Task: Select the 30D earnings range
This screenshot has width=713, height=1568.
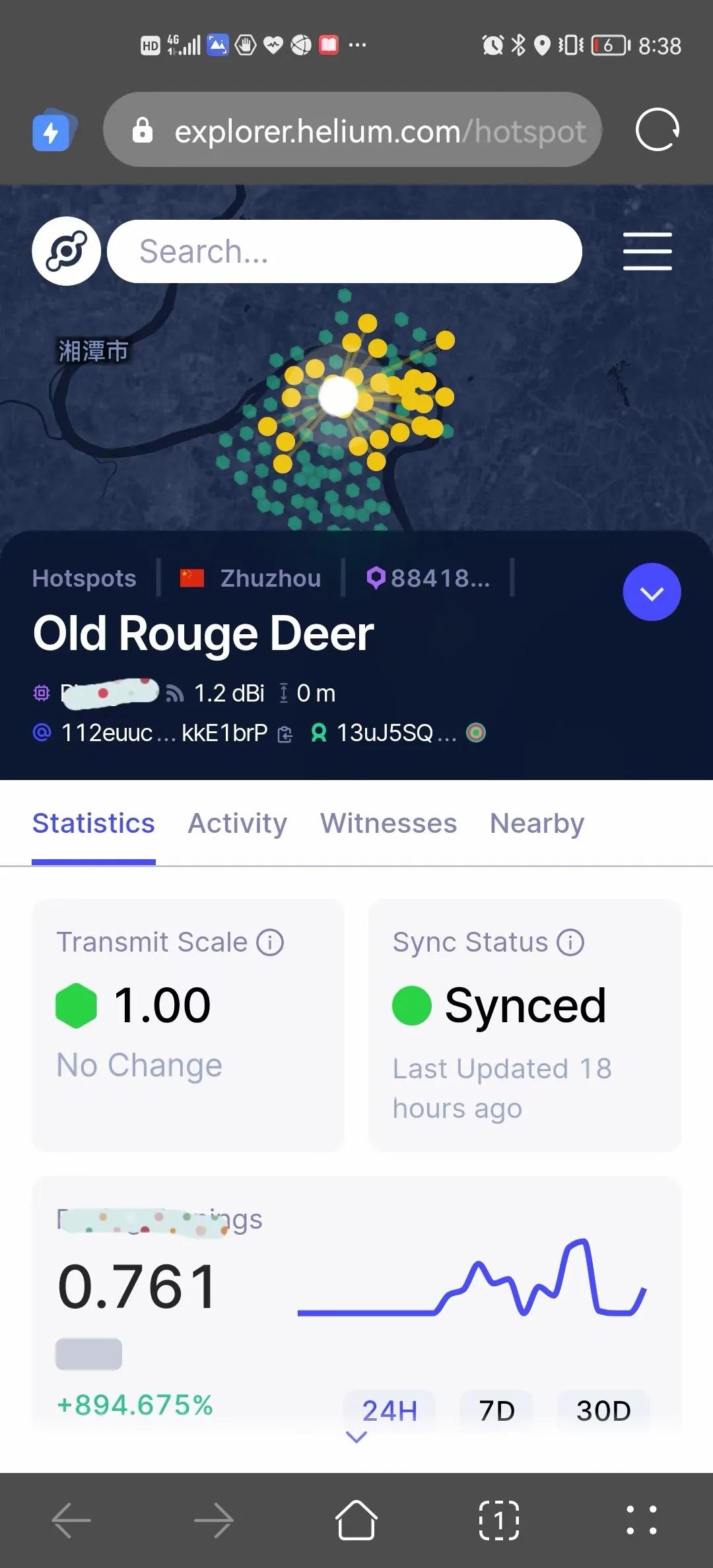Action: tap(603, 1411)
